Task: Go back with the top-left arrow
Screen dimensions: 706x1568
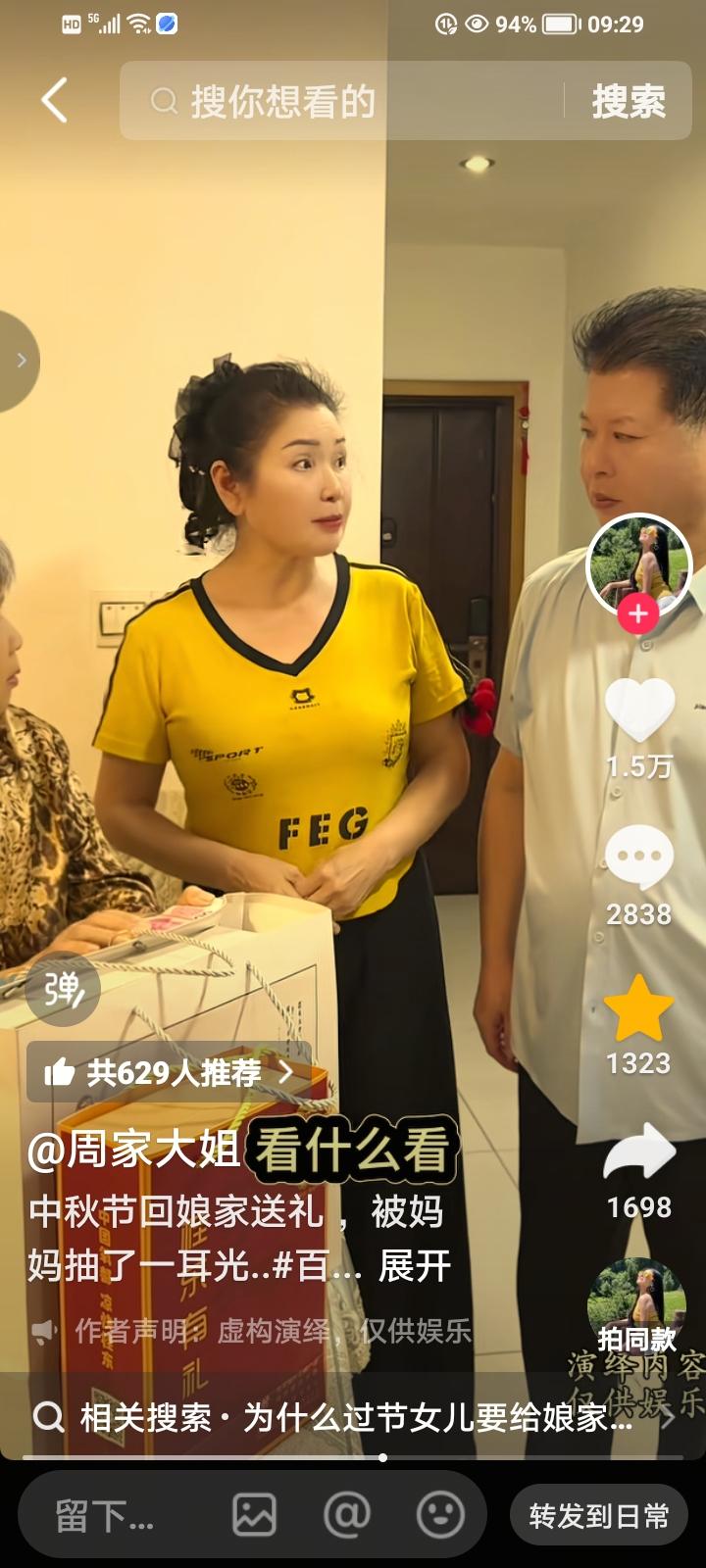Action: click(x=54, y=100)
